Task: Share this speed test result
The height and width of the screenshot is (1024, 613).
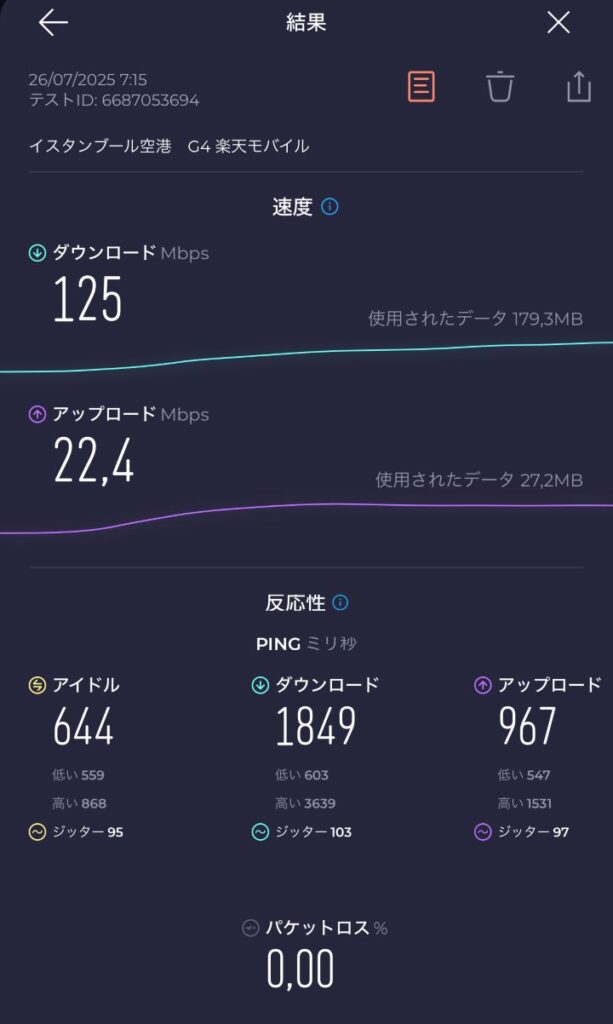Action: pos(579,87)
